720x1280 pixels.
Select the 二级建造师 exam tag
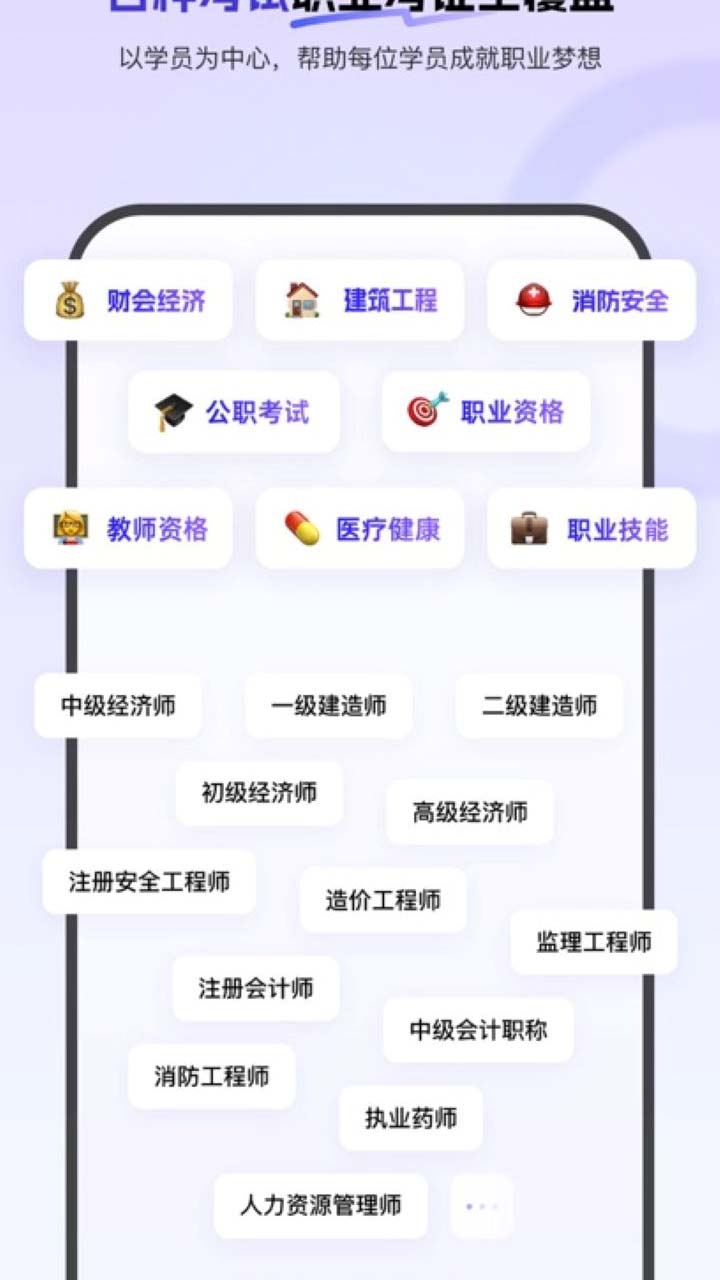click(x=539, y=707)
